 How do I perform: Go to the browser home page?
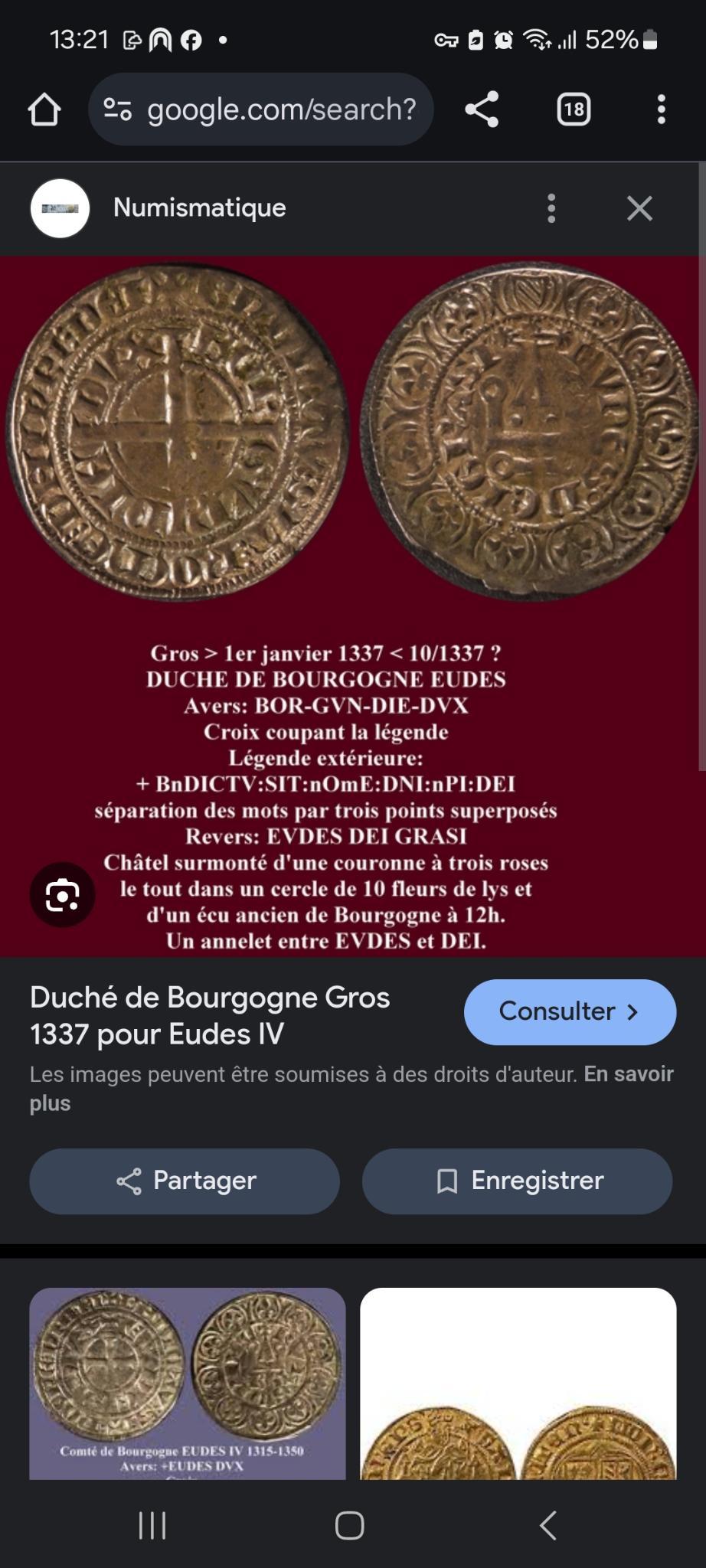click(44, 109)
